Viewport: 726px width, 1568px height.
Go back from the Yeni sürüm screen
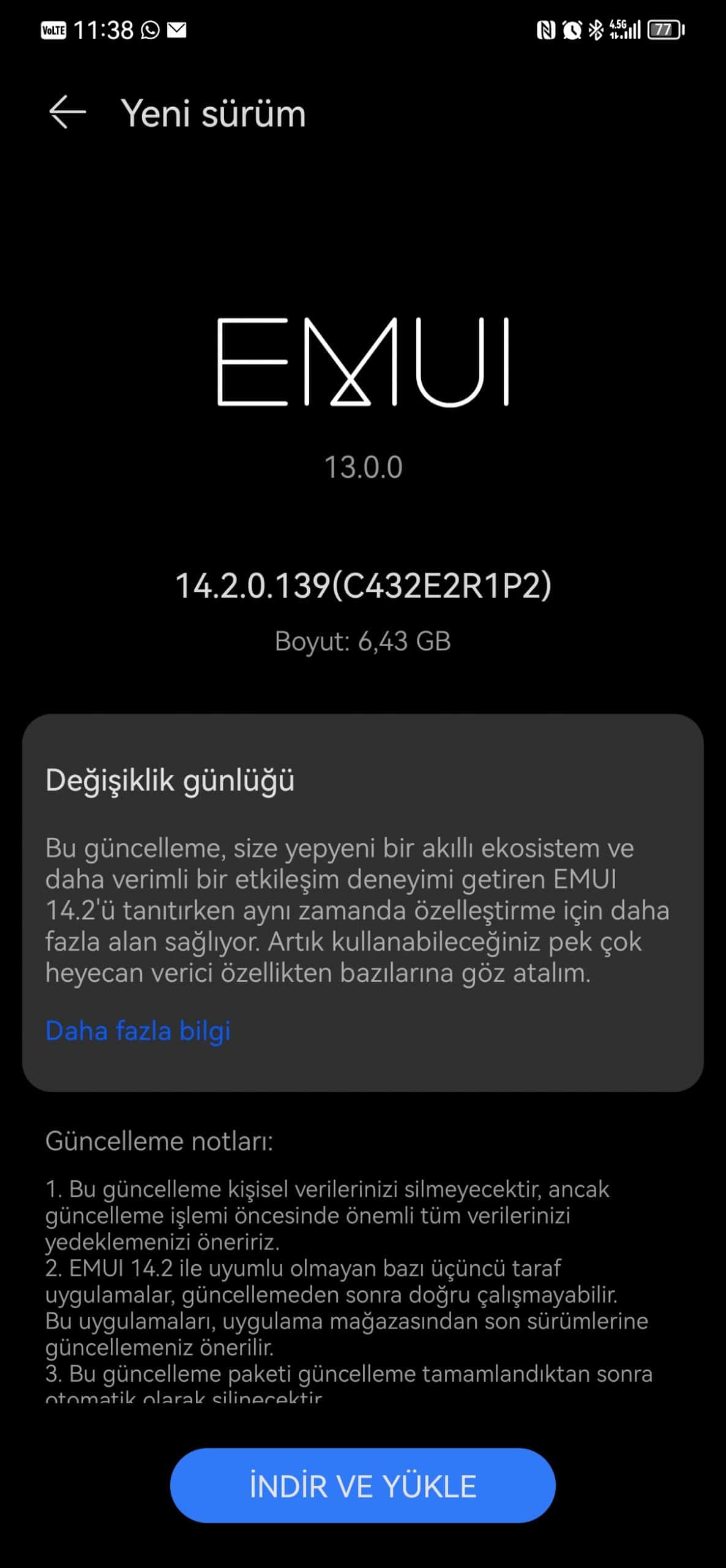pyautogui.click(x=67, y=113)
